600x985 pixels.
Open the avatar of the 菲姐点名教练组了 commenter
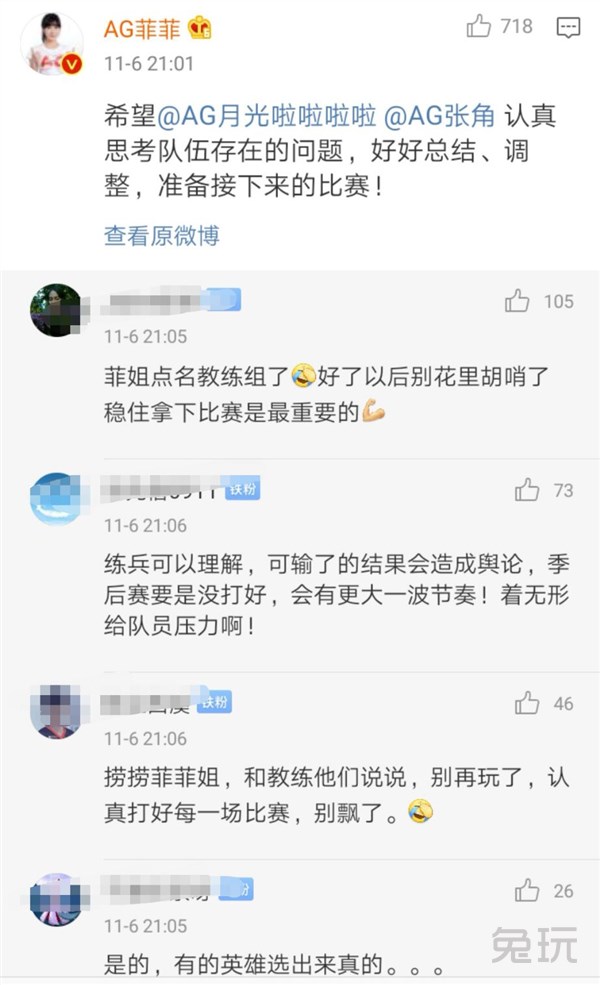pos(56,309)
